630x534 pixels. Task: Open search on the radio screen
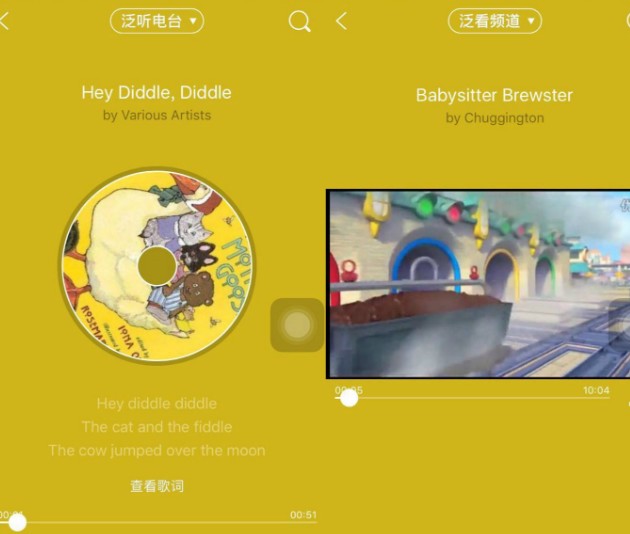pyautogui.click(x=299, y=21)
